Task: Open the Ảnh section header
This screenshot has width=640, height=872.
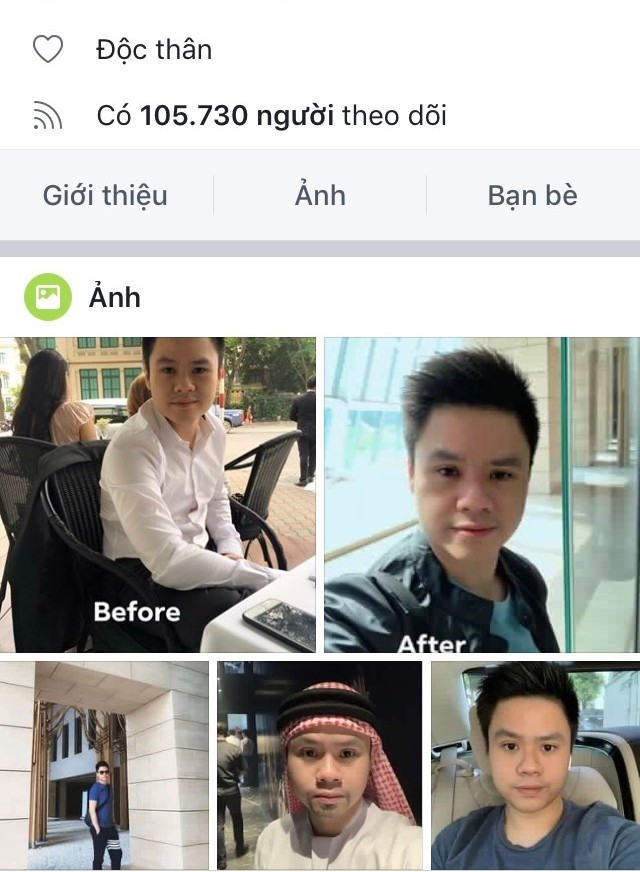Action: click(114, 297)
